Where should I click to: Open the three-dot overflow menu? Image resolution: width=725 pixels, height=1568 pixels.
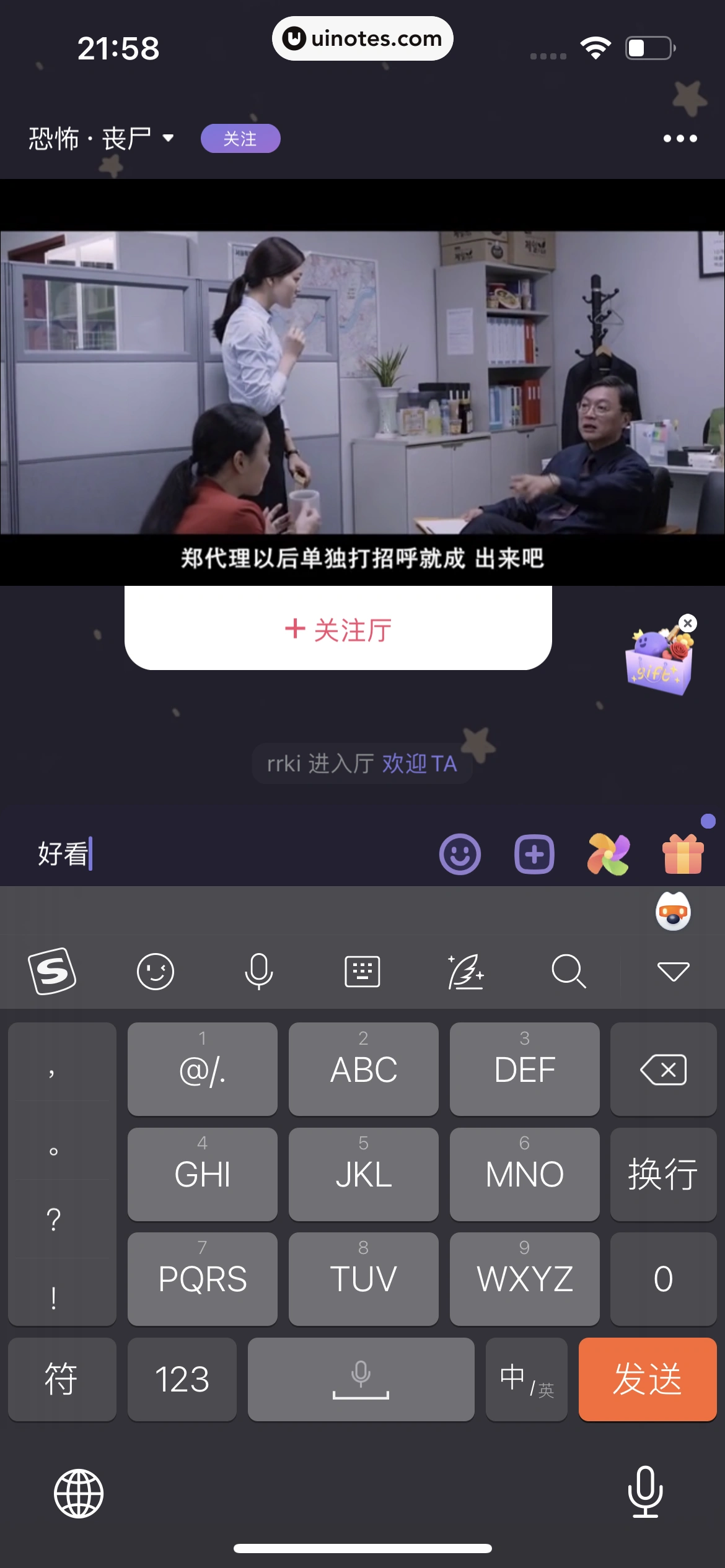(680, 138)
